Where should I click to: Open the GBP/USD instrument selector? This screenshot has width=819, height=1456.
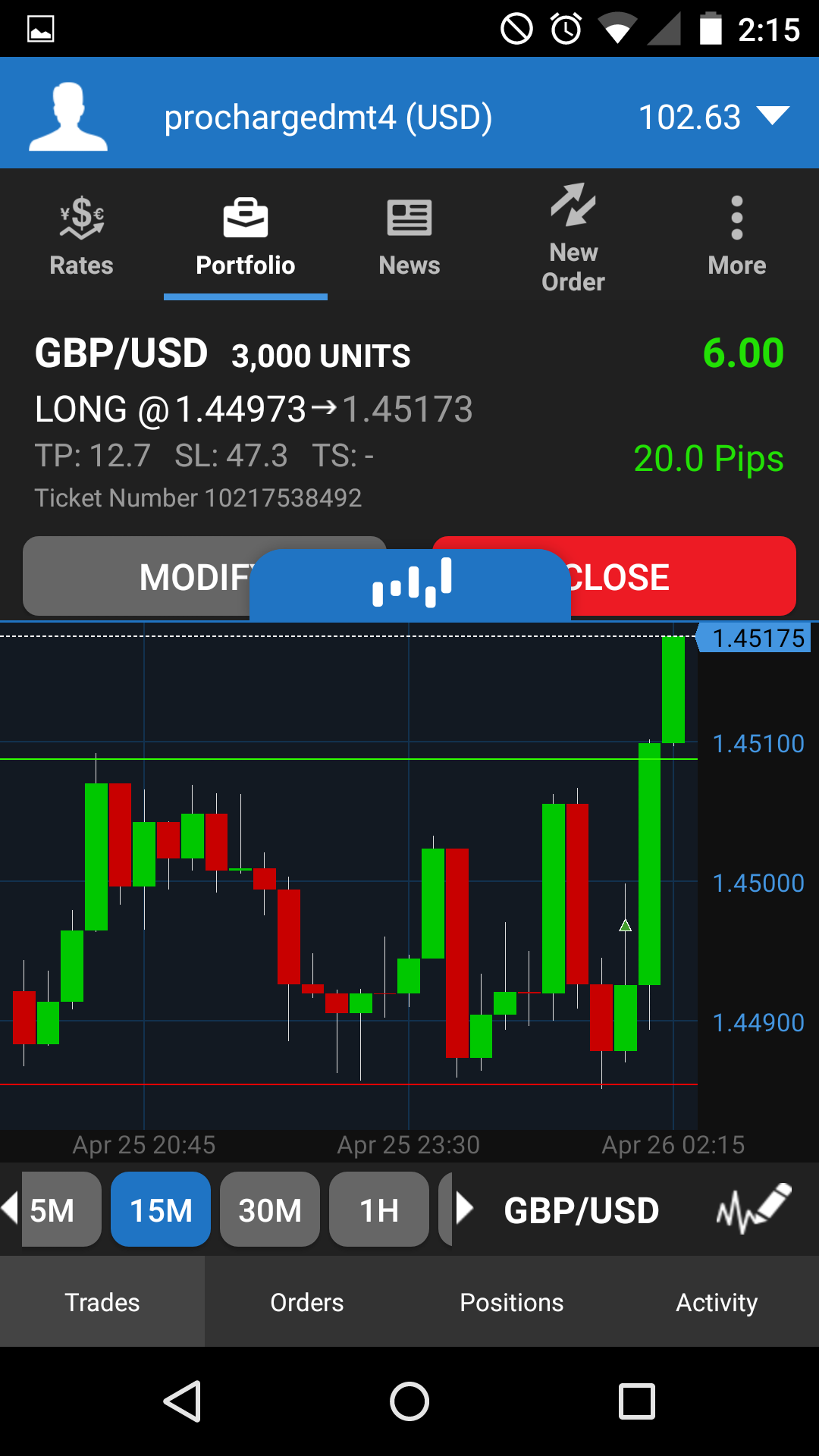tap(580, 1210)
